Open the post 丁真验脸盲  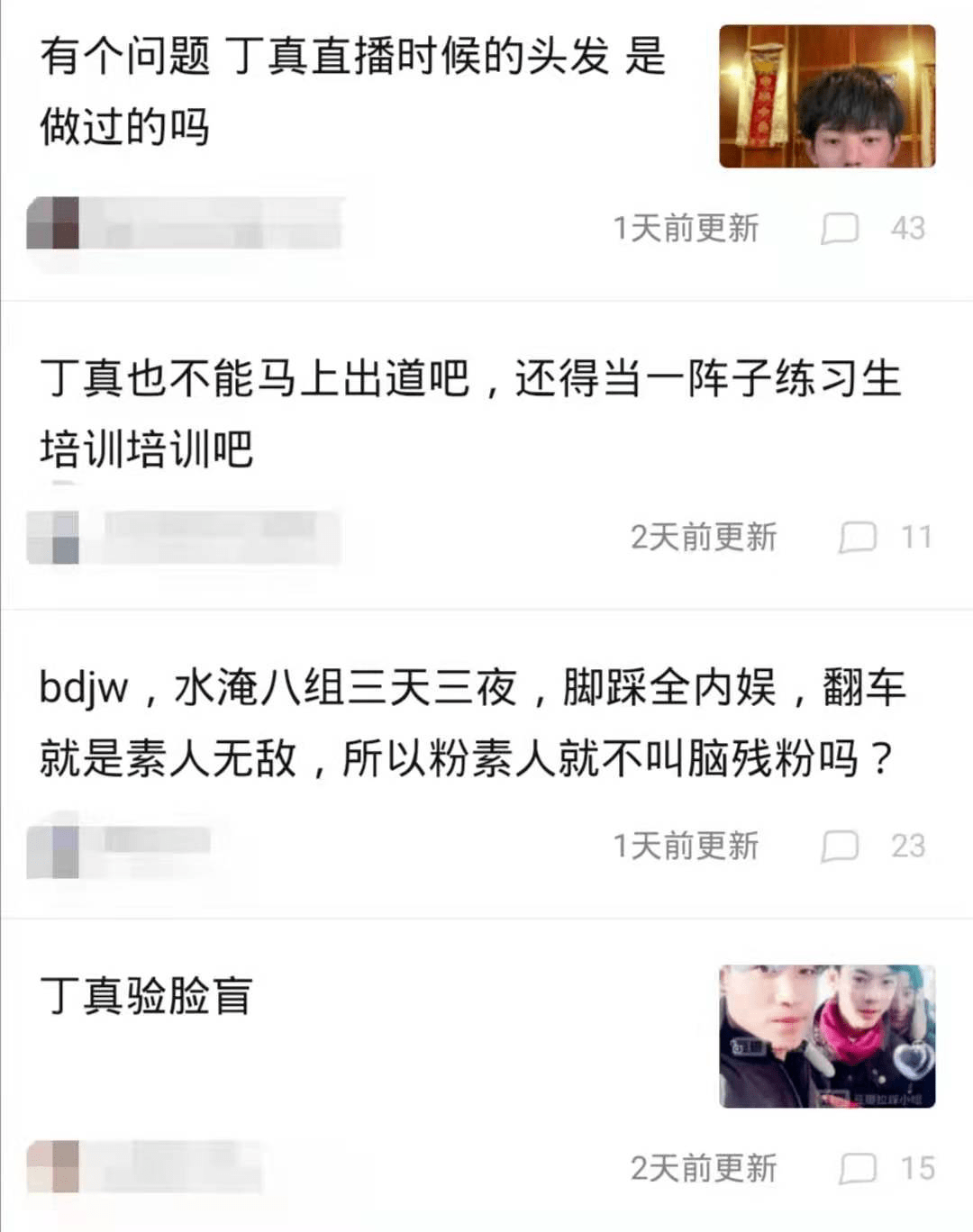tap(146, 996)
